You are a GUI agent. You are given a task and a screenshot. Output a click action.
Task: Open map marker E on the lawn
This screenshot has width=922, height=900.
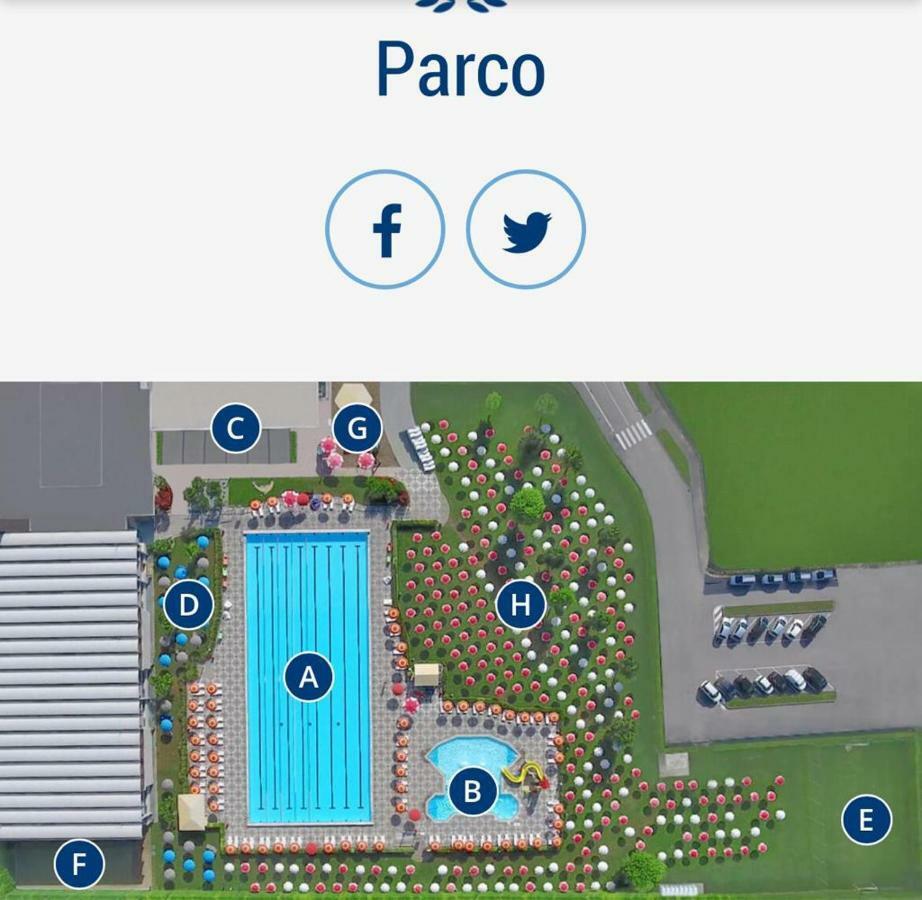[866, 820]
